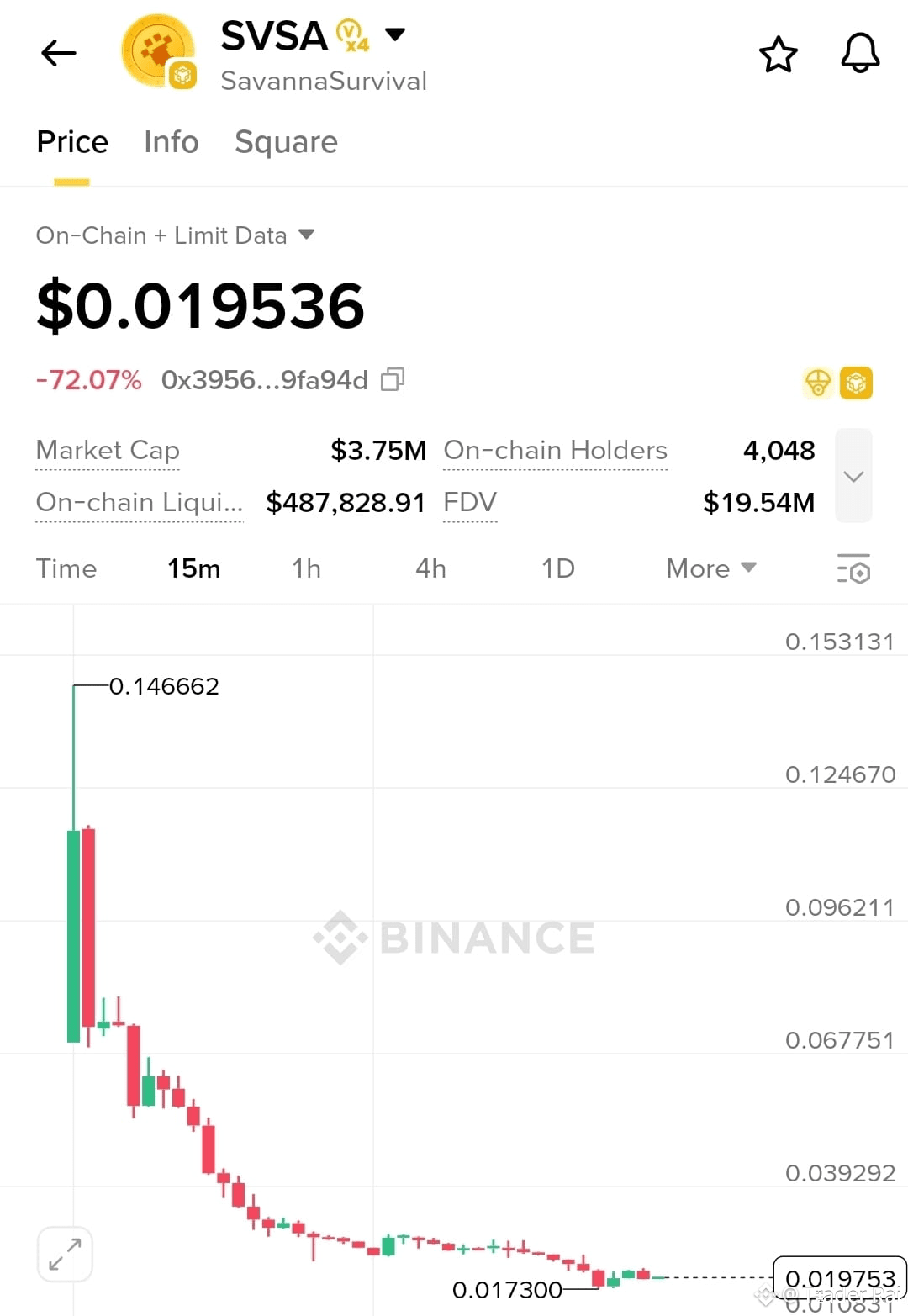This screenshot has height=1316, width=908.
Task: Switch to the Info tab
Action: point(171,142)
